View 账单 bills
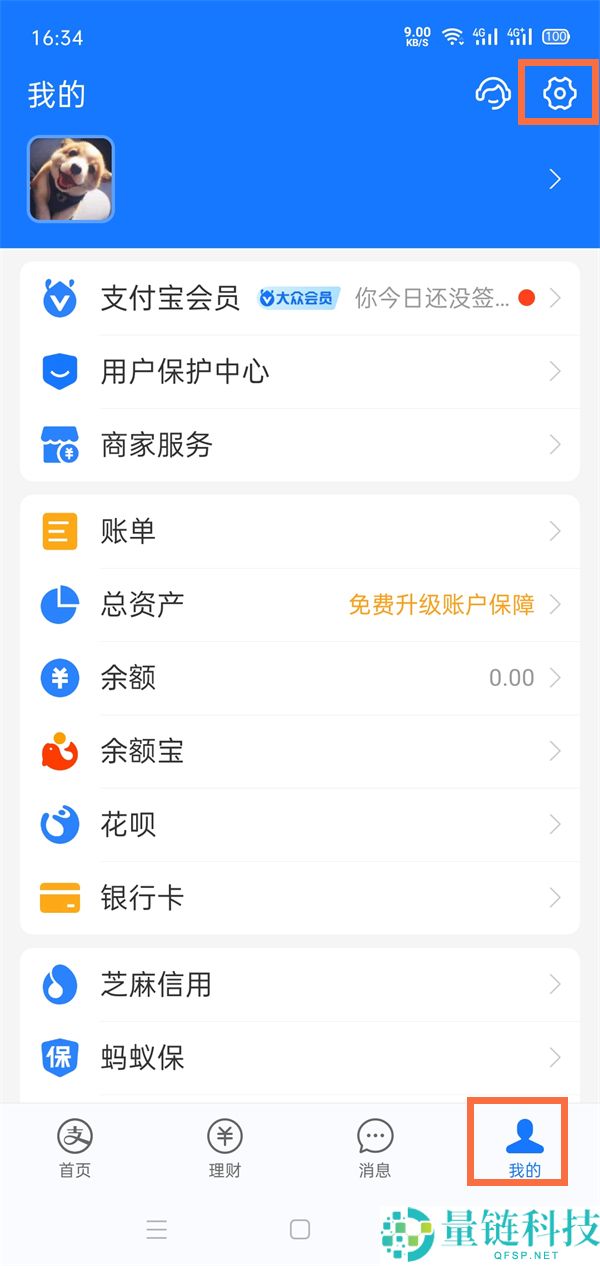The width and height of the screenshot is (600, 1266). tap(300, 531)
